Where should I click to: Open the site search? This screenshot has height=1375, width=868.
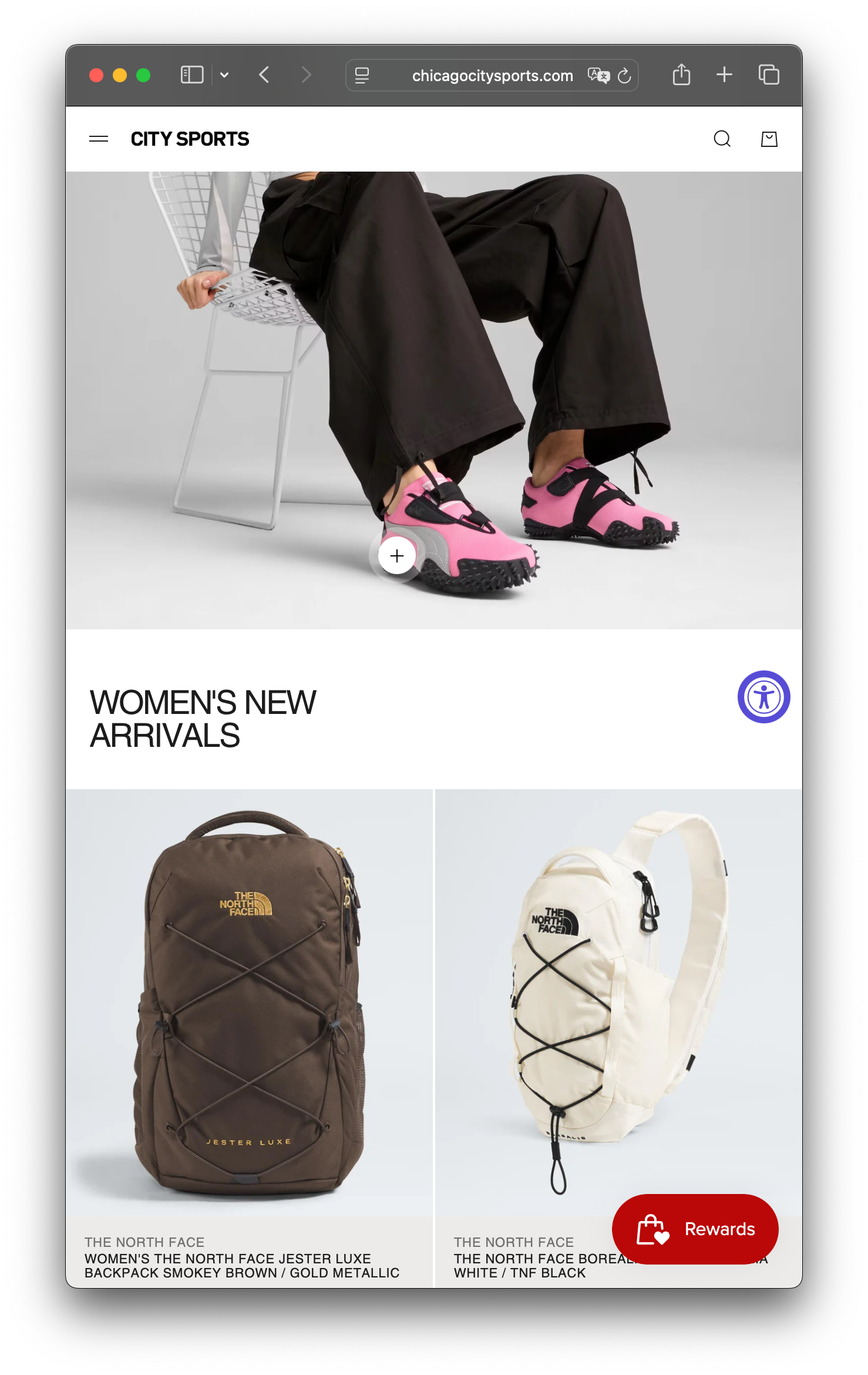point(722,139)
